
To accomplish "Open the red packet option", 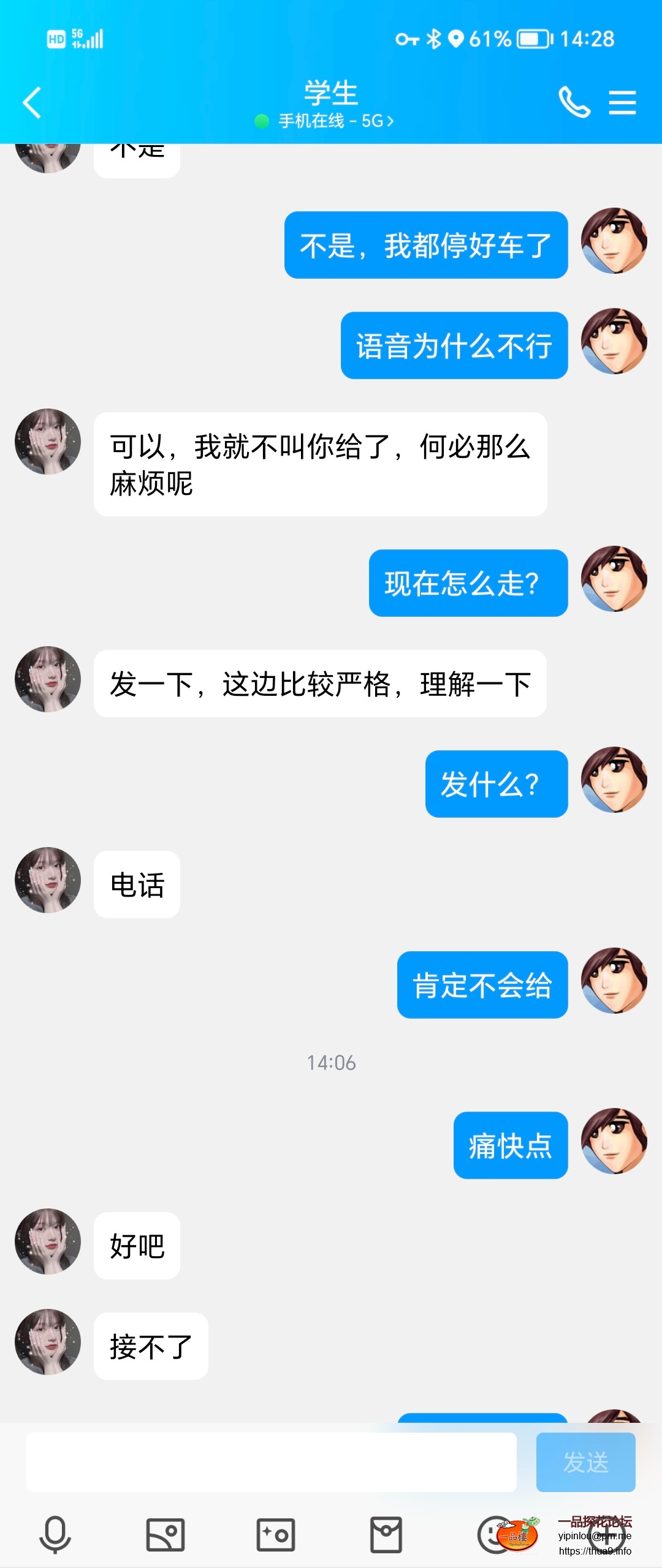I will coord(386,1535).
